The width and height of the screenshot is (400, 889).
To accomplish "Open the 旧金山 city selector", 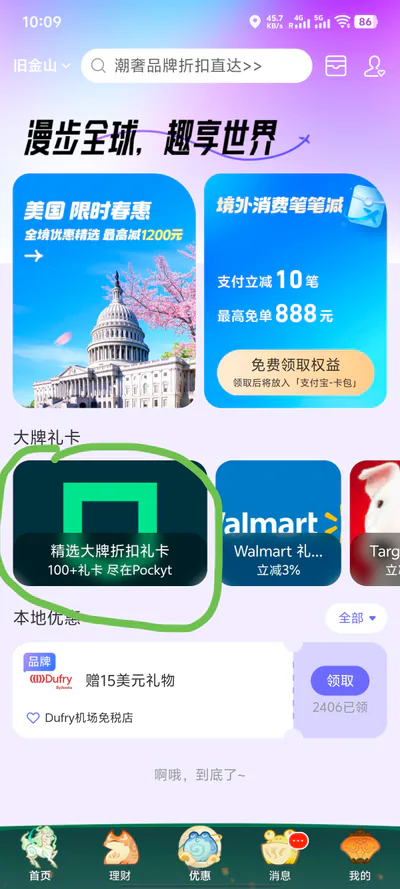I will click(42, 66).
